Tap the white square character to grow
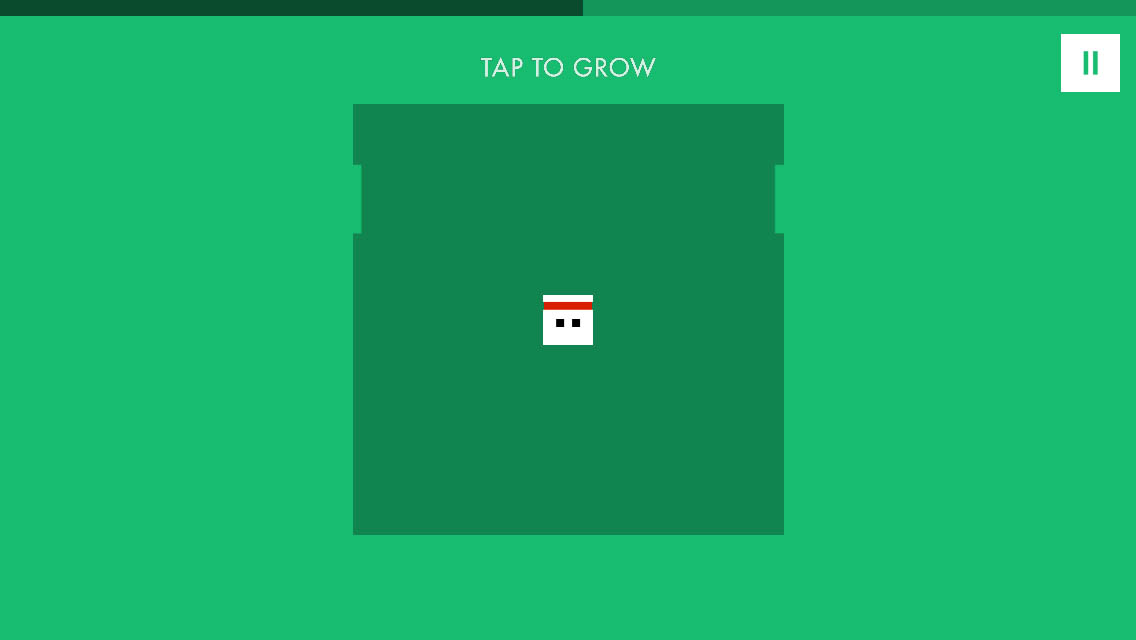This screenshot has height=640, width=1136. 568,320
